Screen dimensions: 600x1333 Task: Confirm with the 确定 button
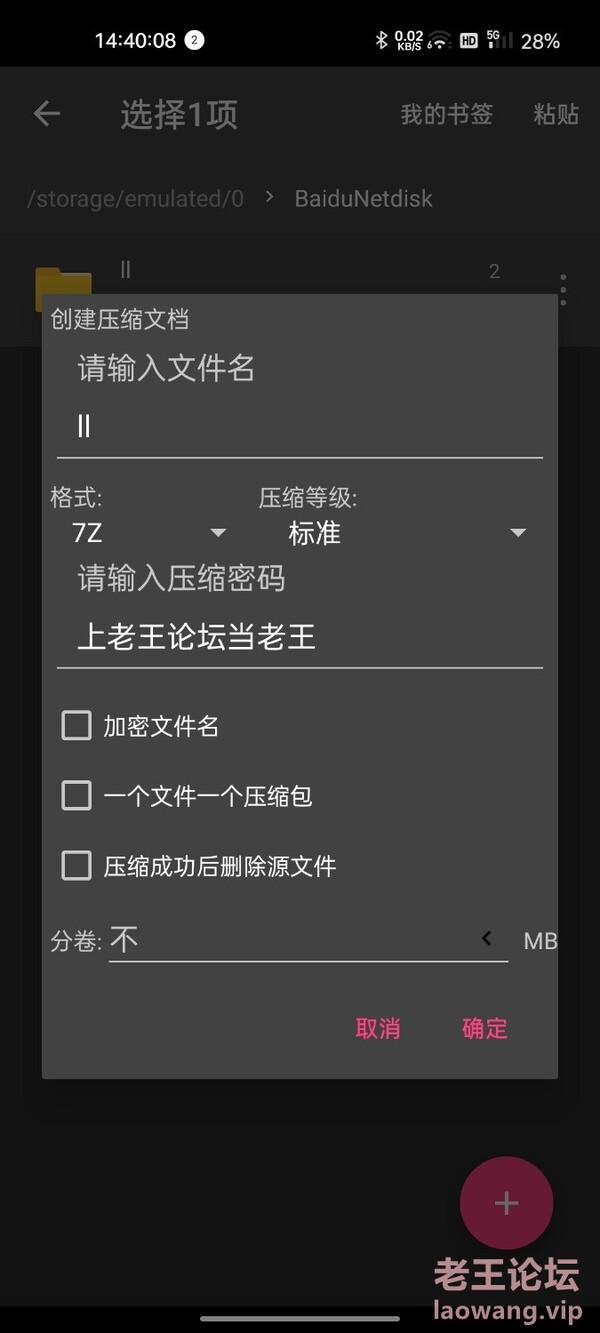pyautogui.click(x=485, y=1028)
